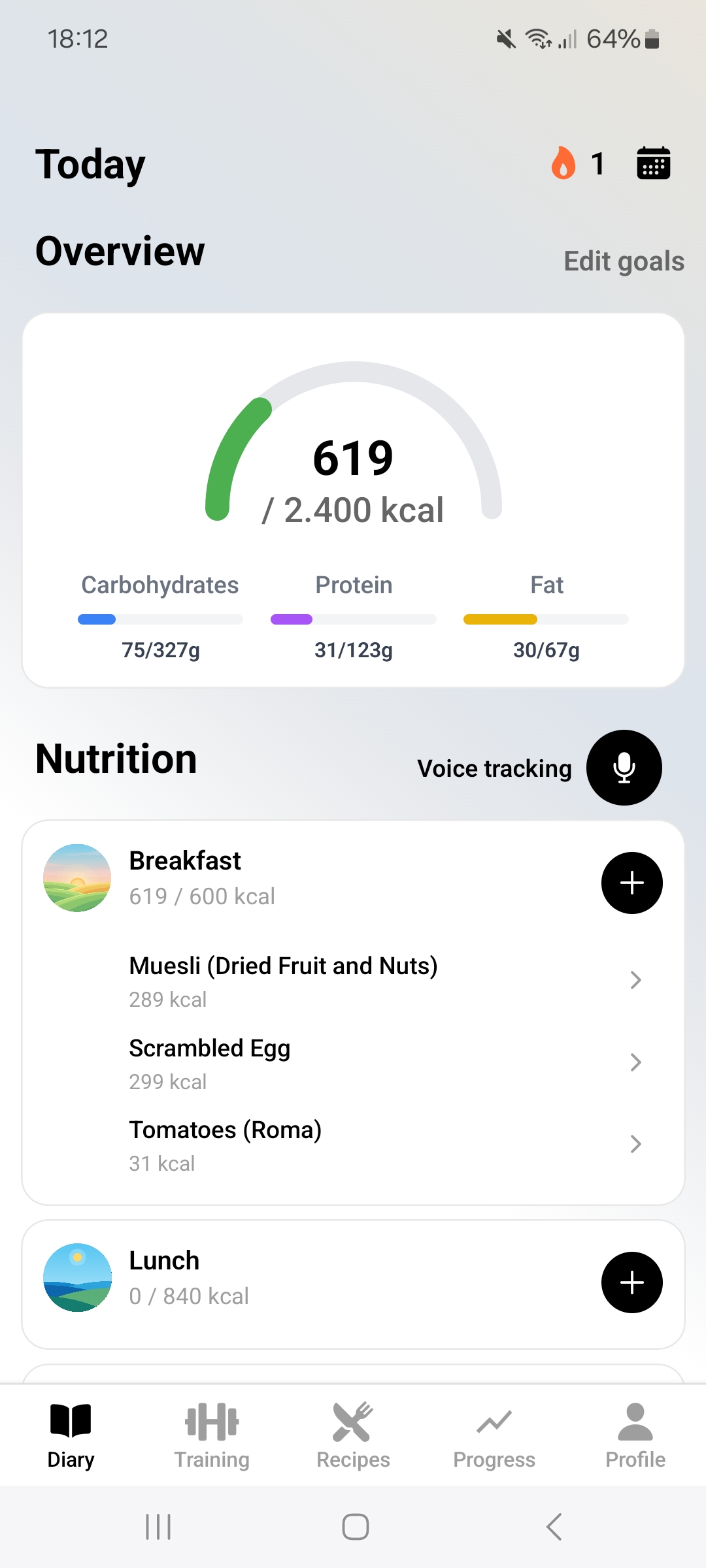
Task: Tap the Protein progress bar
Action: (353, 618)
